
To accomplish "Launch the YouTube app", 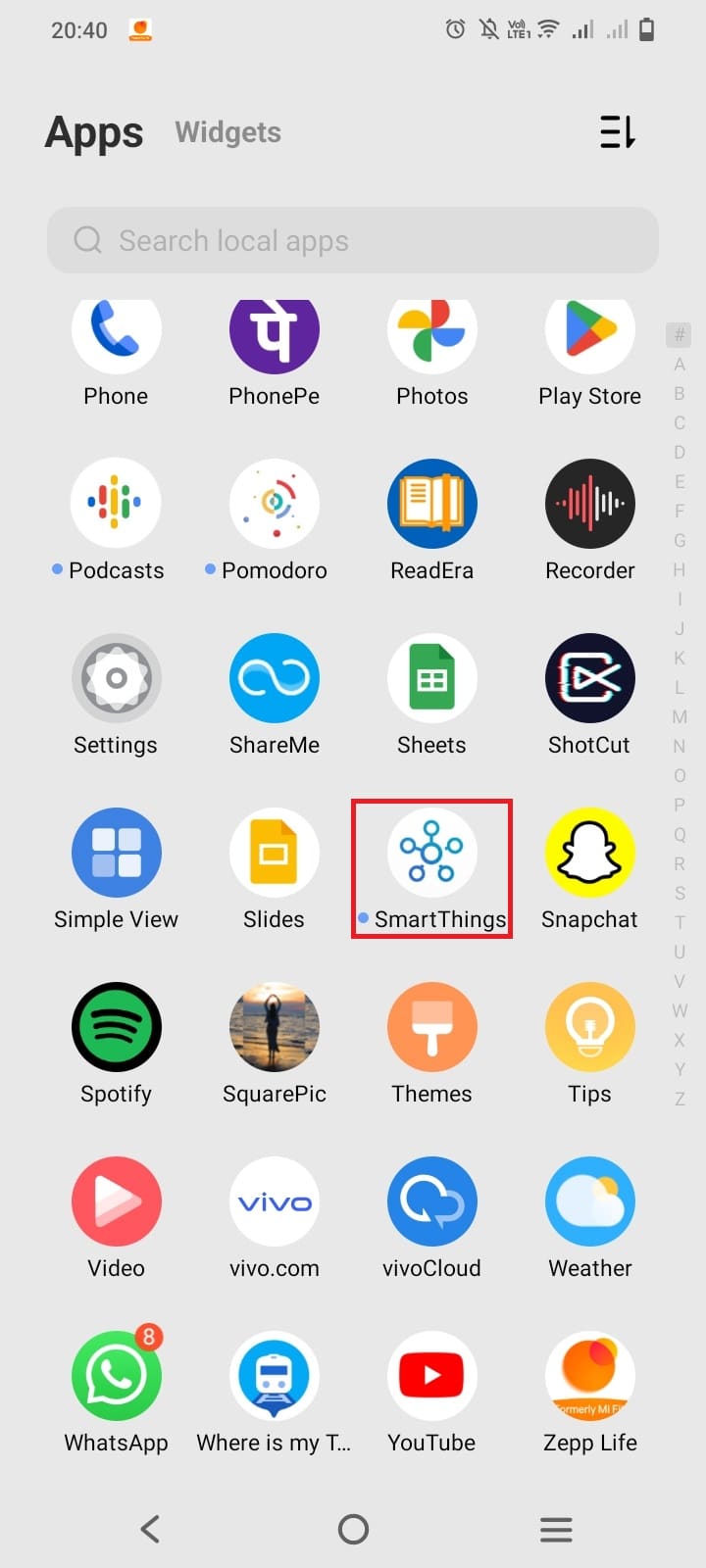I will [x=432, y=1376].
